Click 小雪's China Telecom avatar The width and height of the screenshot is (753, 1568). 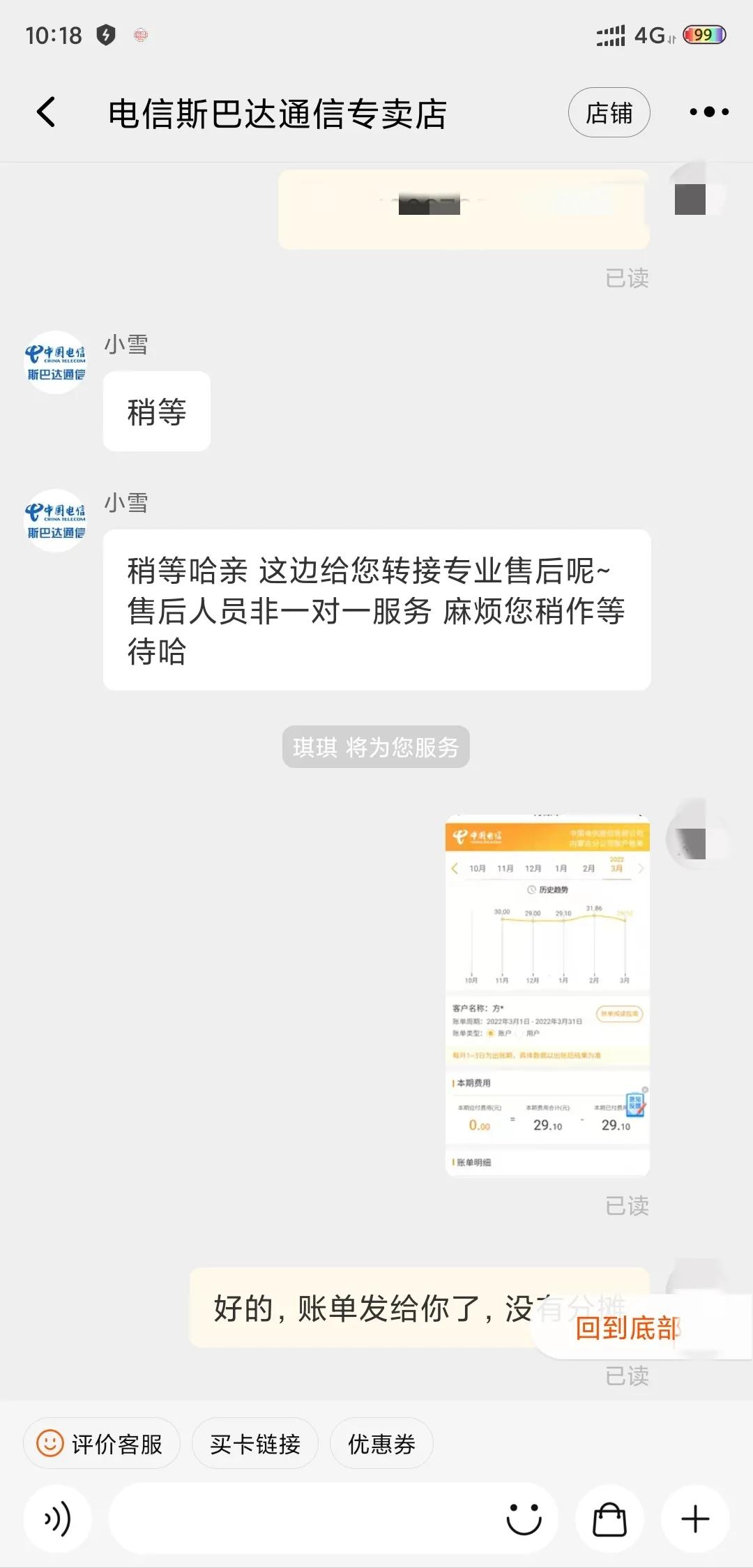coord(55,358)
